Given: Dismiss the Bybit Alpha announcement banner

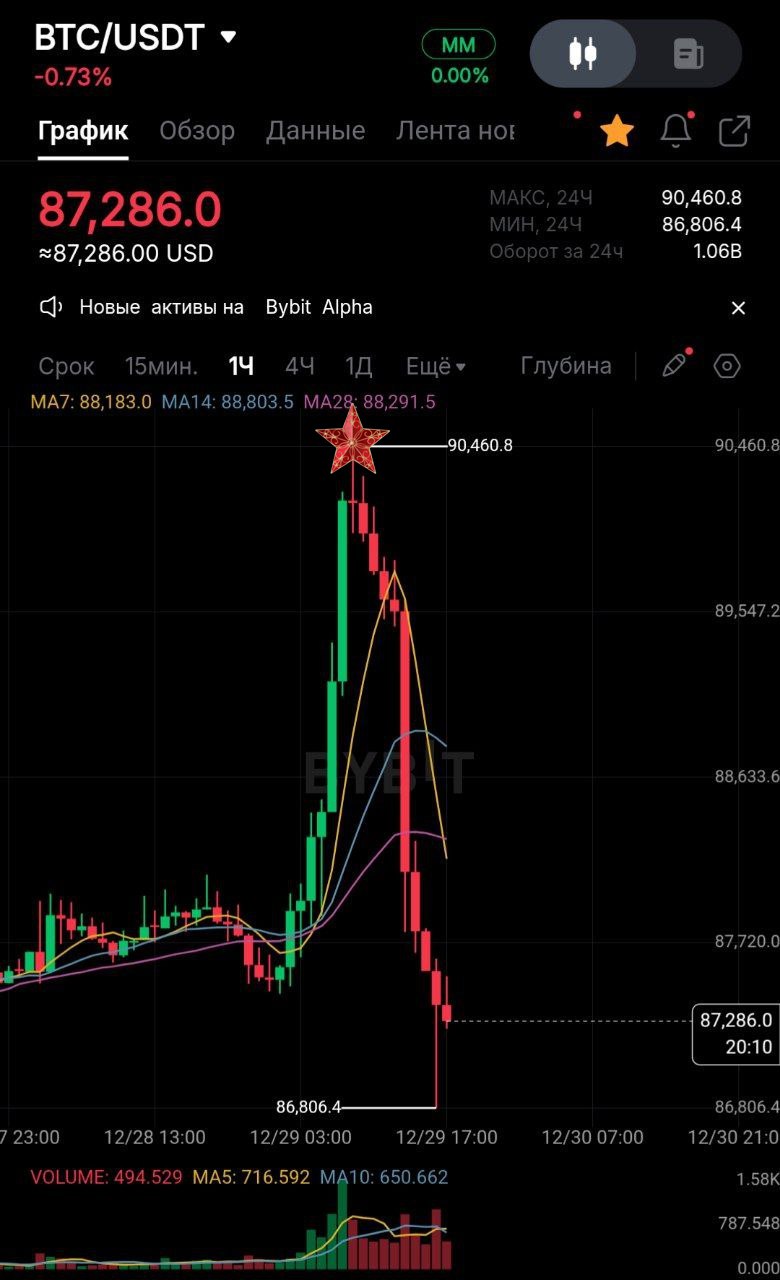Looking at the screenshot, I should (738, 308).
